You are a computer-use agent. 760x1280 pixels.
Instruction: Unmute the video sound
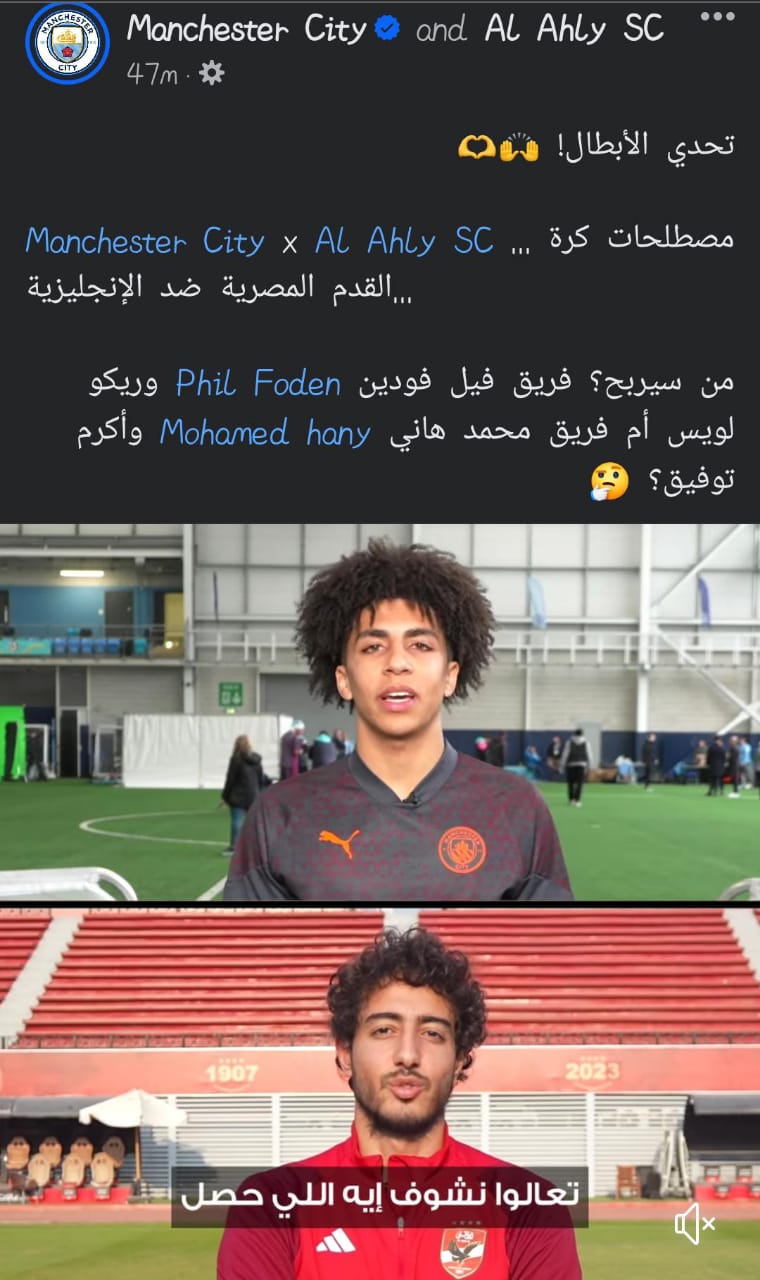[x=694, y=1223]
